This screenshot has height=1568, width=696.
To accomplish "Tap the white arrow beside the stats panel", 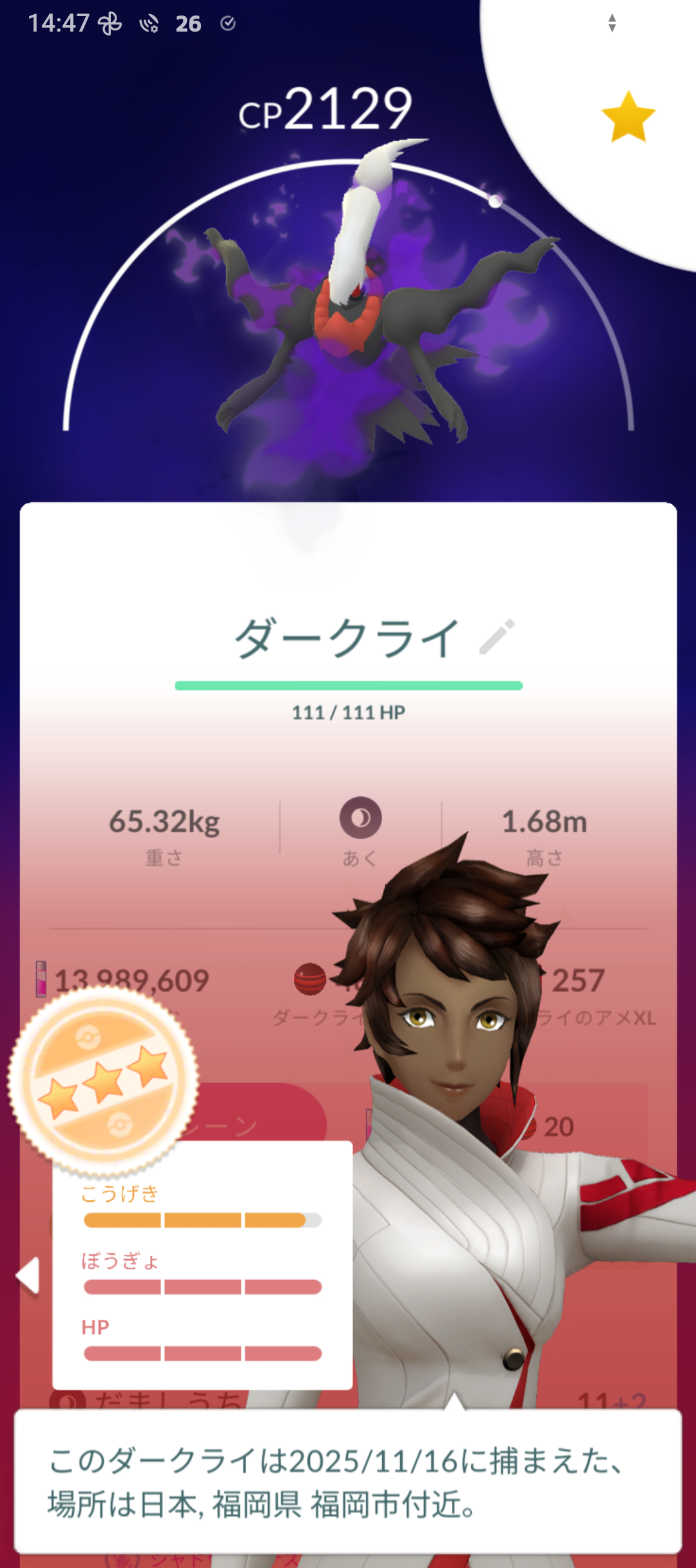I will pos(28,1275).
